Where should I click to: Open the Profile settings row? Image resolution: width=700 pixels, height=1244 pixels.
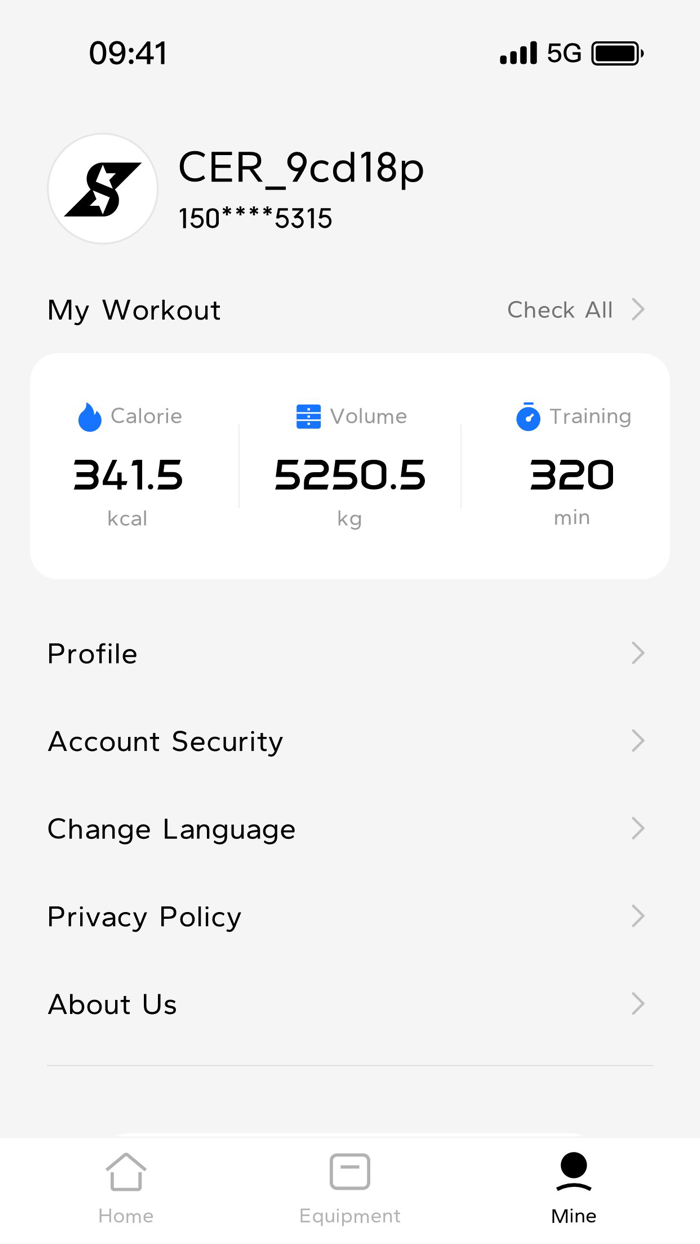coord(350,654)
